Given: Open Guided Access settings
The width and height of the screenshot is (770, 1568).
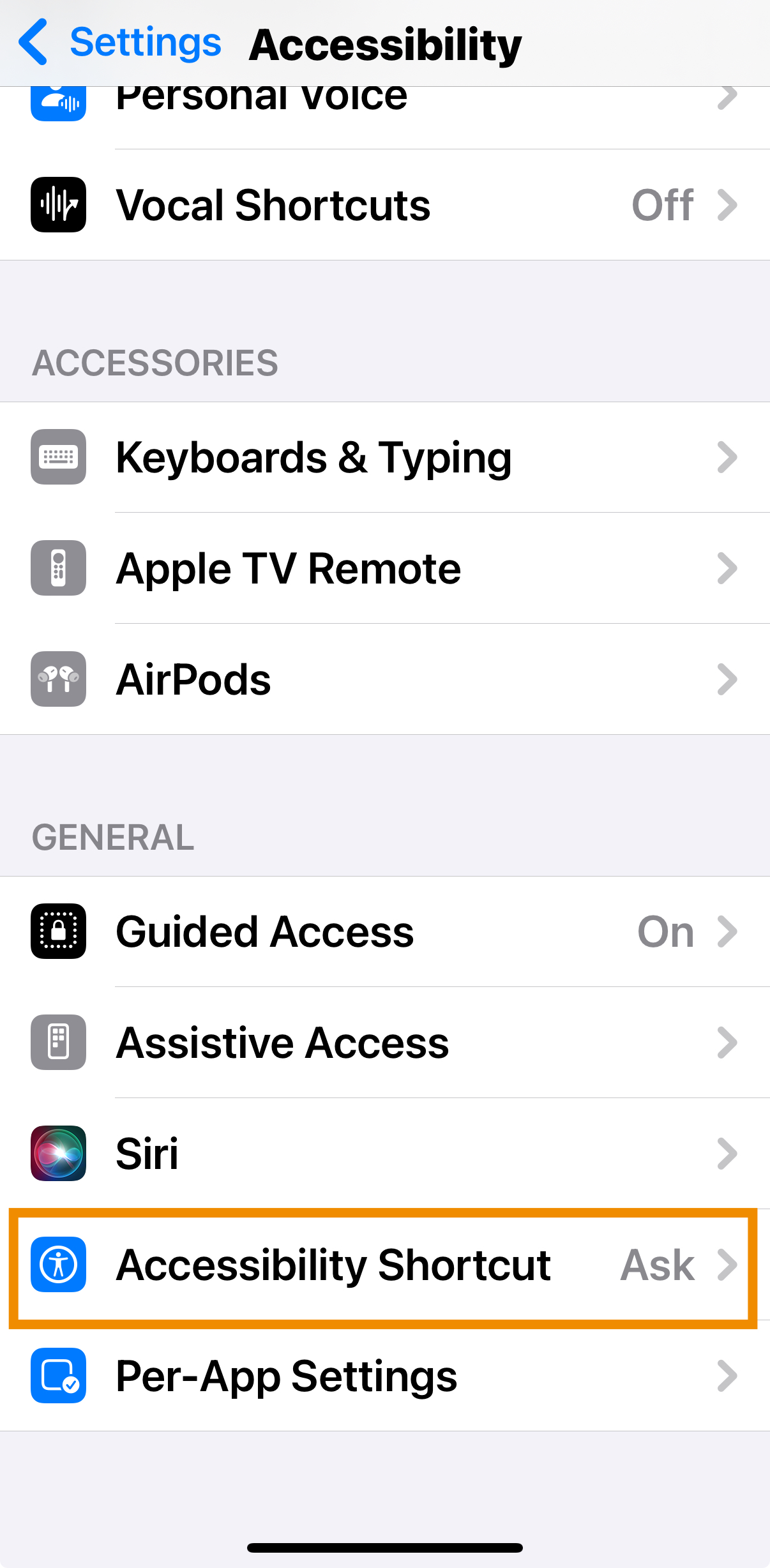Looking at the screenshot, I should coord(383,932).
